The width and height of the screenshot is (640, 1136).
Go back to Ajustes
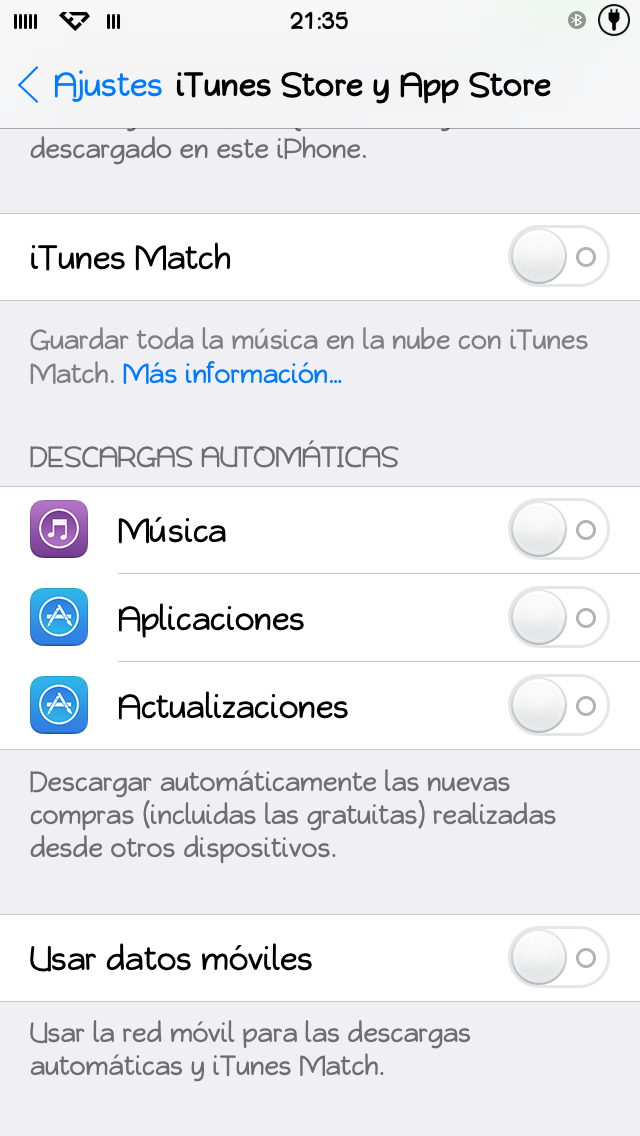point(90,85)
